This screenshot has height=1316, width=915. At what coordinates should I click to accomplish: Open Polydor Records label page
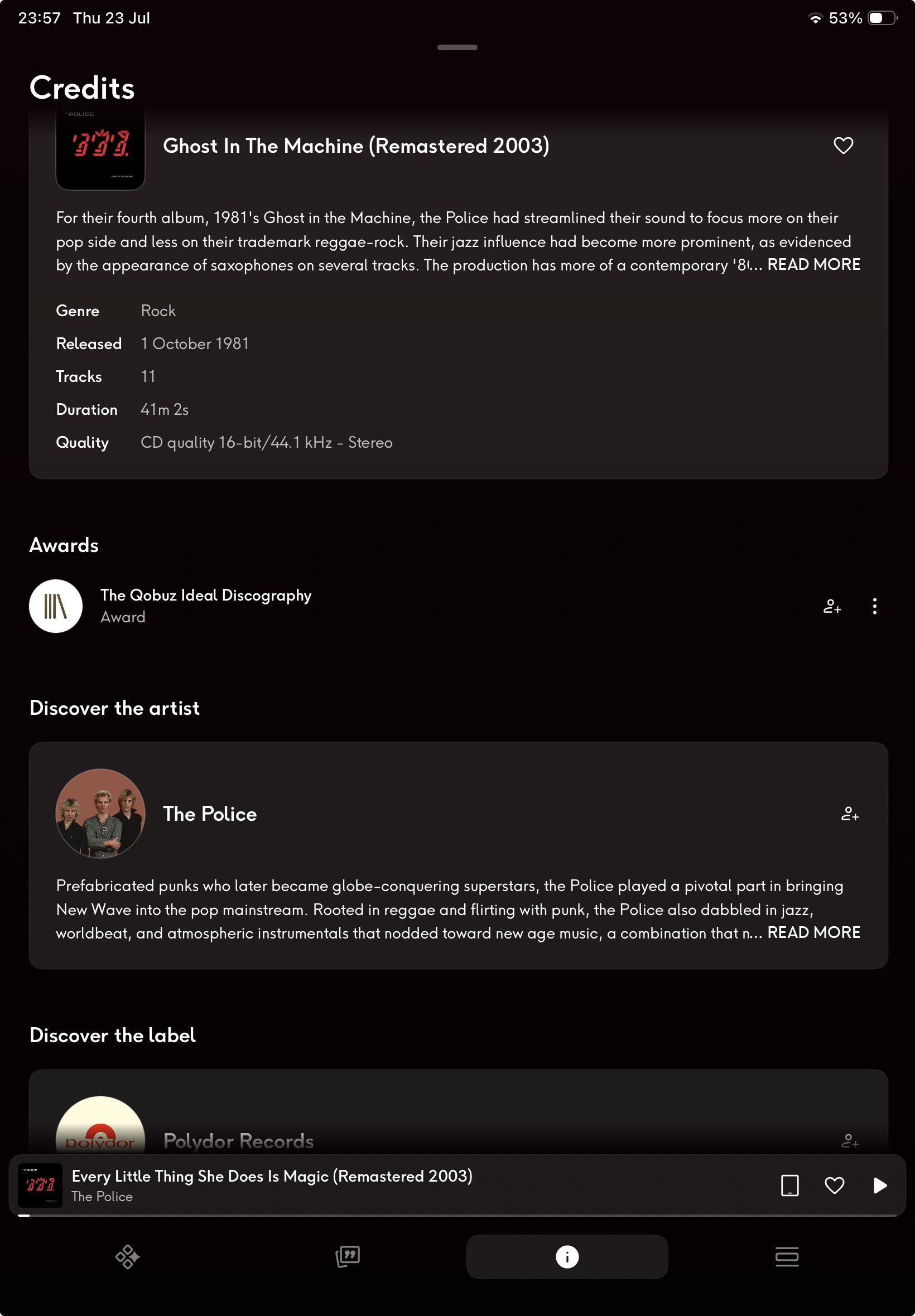(238, 1141)
